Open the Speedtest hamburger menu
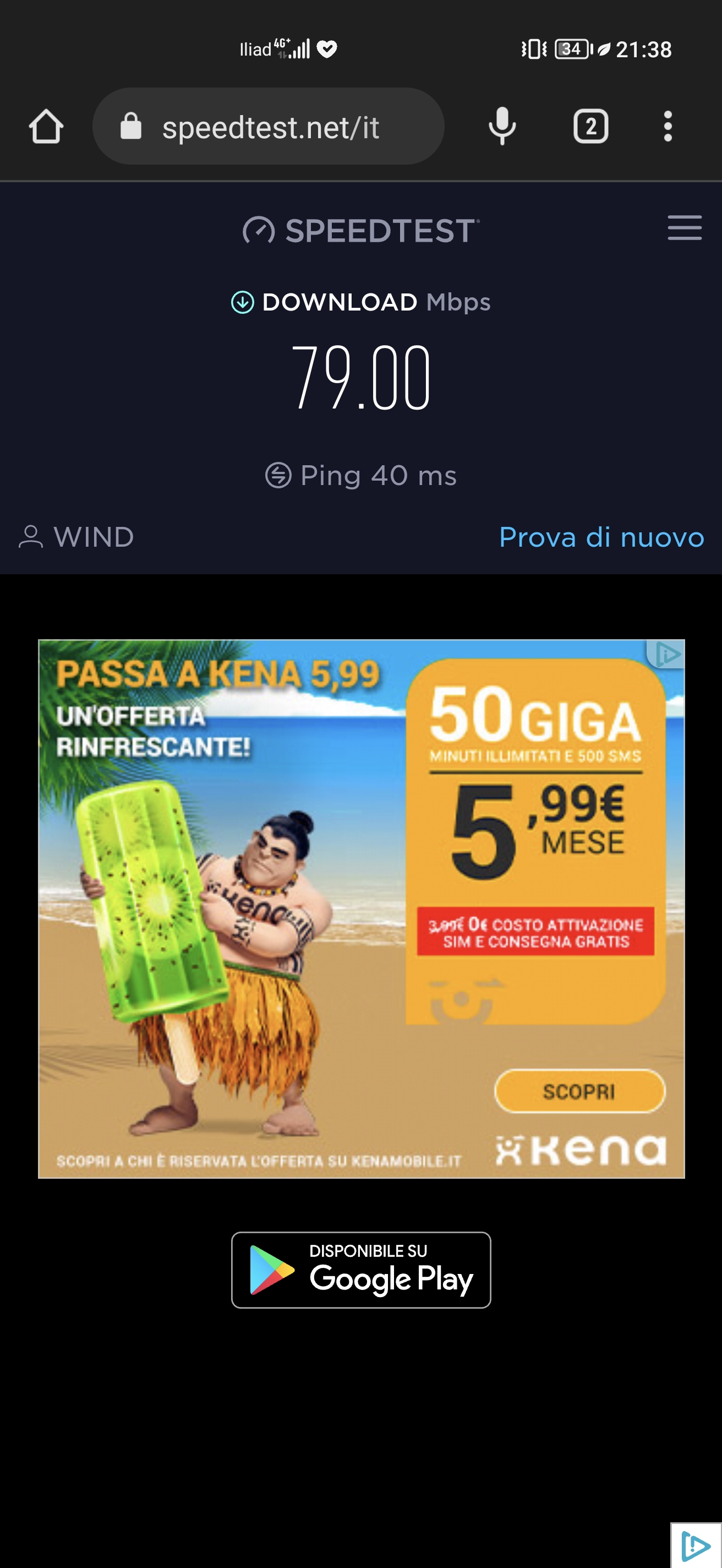 (x=684, y=227)
